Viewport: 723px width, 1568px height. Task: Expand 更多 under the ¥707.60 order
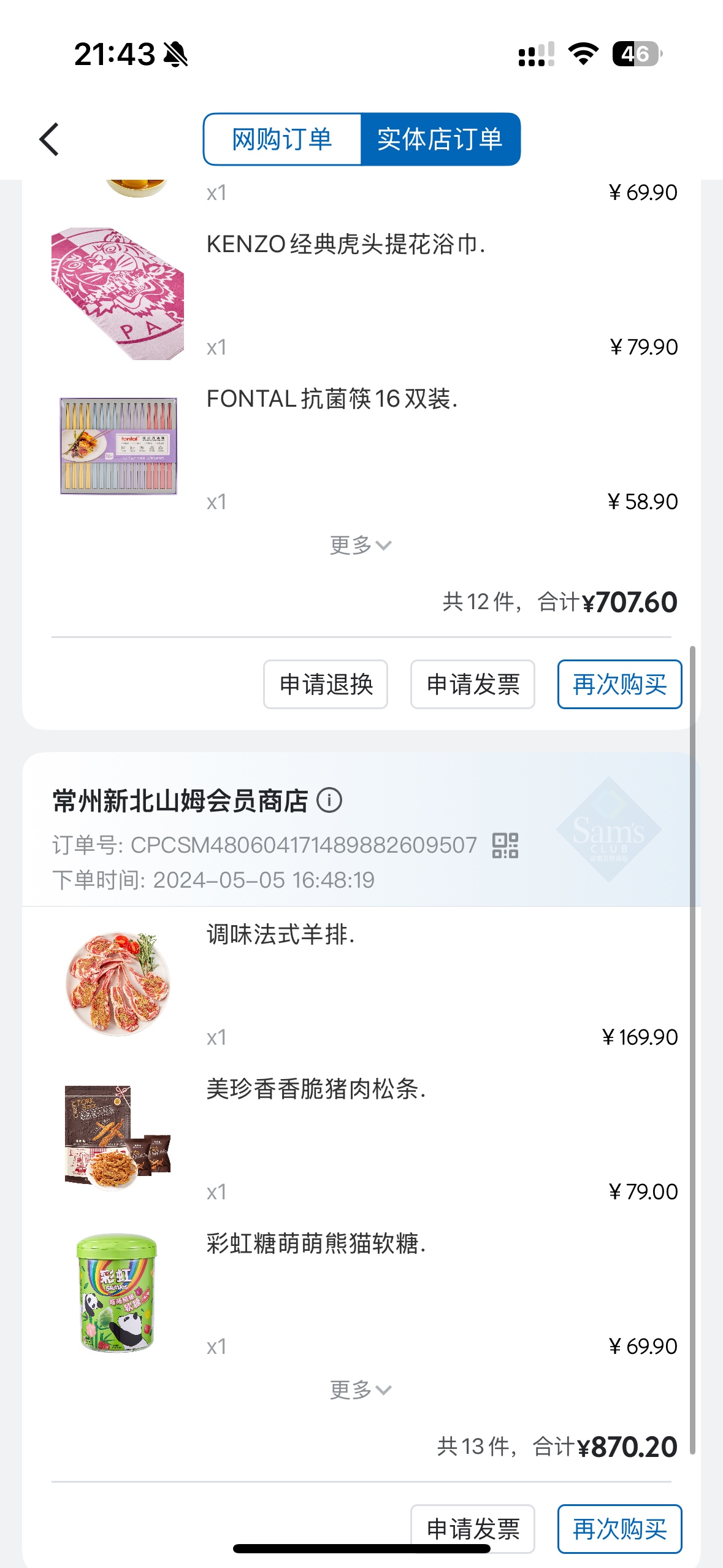pos(361,545)
